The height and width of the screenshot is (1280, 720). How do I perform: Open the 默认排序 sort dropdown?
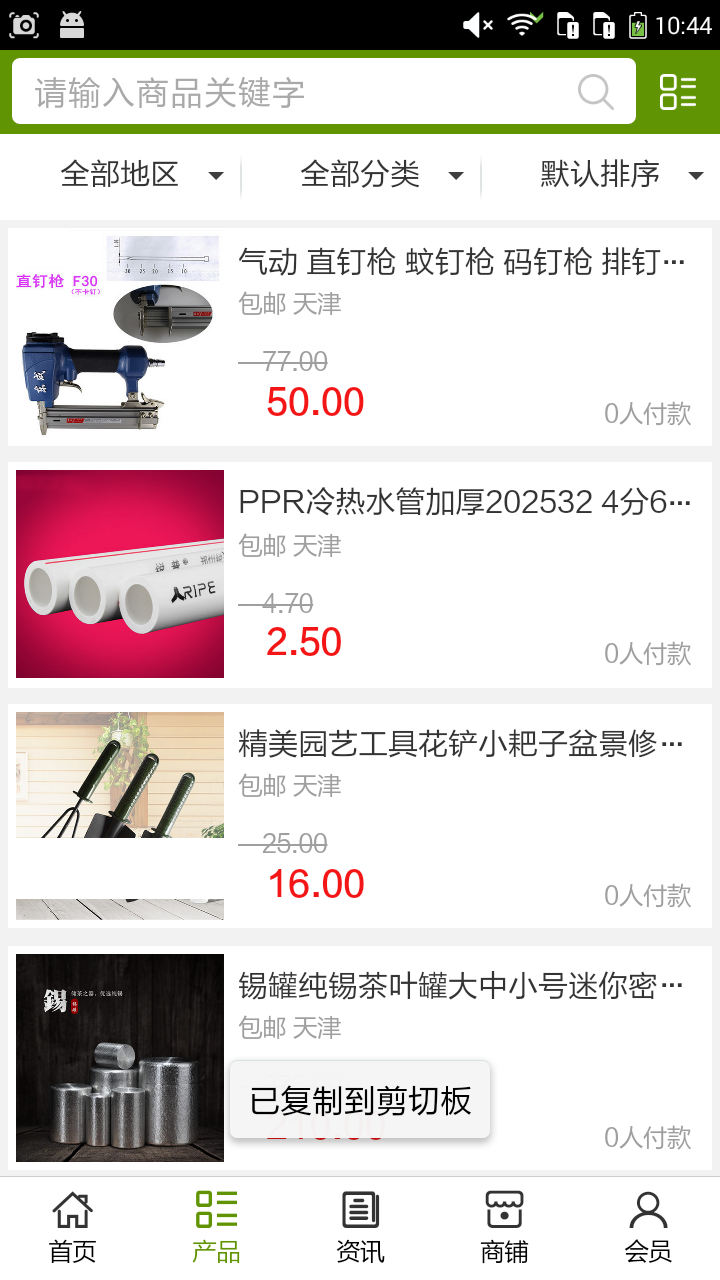[620, 175]
